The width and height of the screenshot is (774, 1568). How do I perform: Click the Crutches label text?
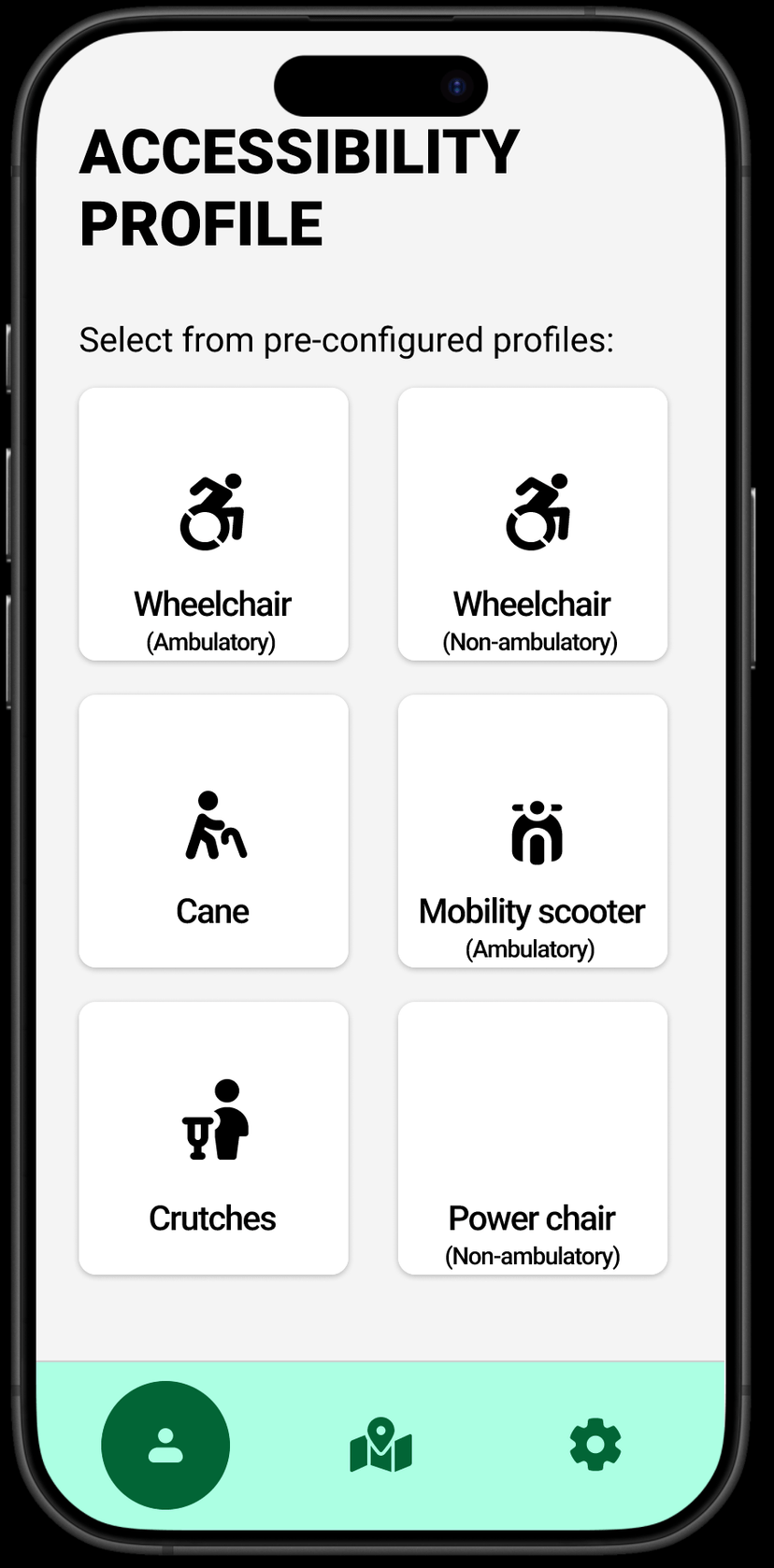(212, 1218)
